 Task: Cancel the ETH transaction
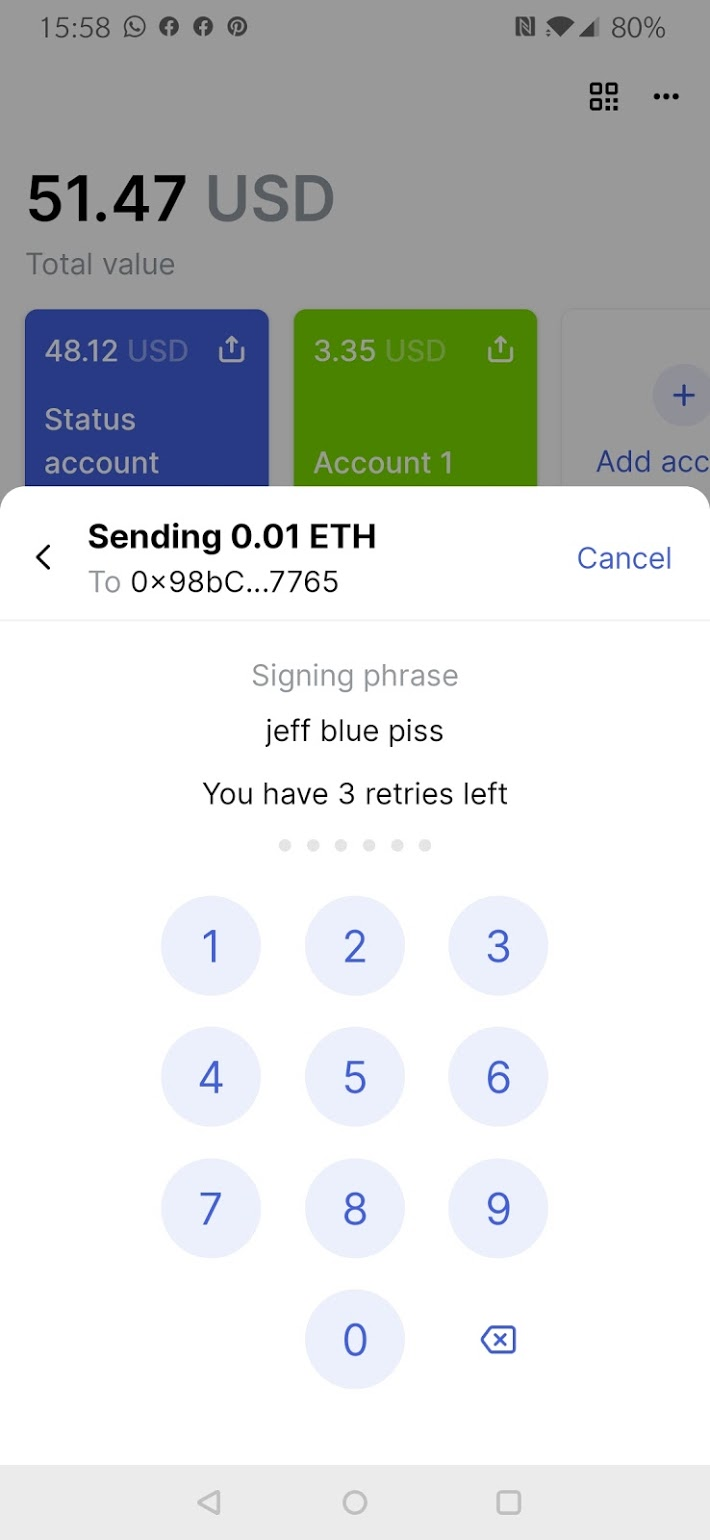point(624,557)
